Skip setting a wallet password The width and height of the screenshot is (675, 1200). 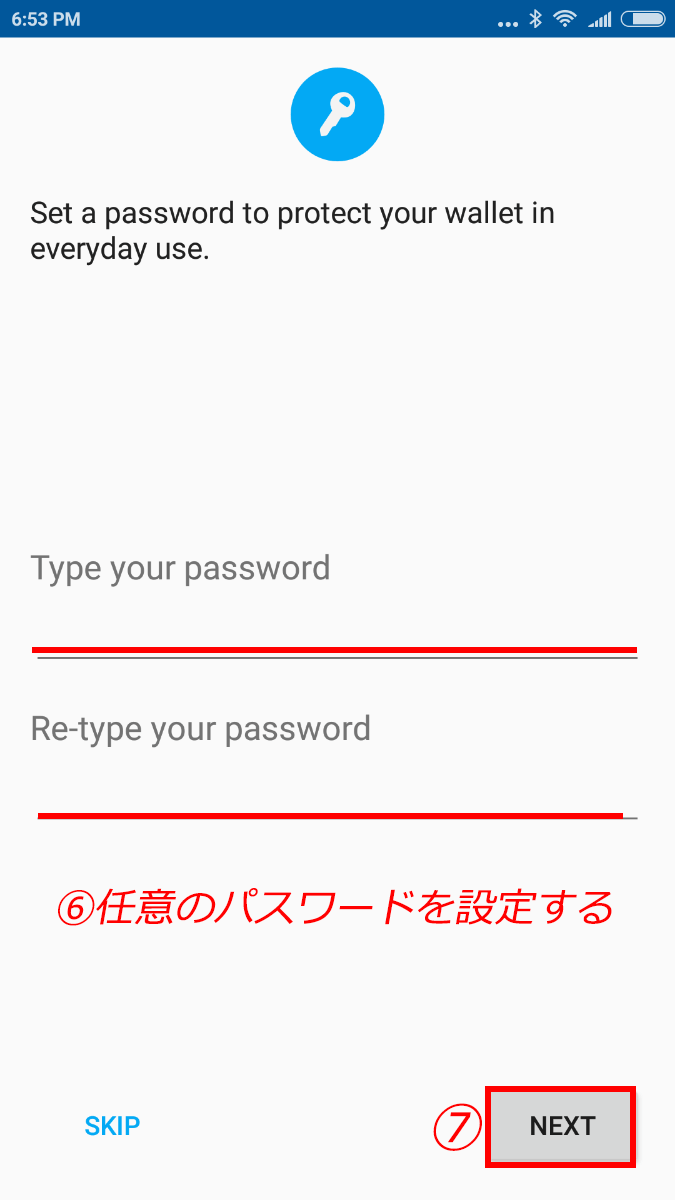click(x=112, y=1126)
